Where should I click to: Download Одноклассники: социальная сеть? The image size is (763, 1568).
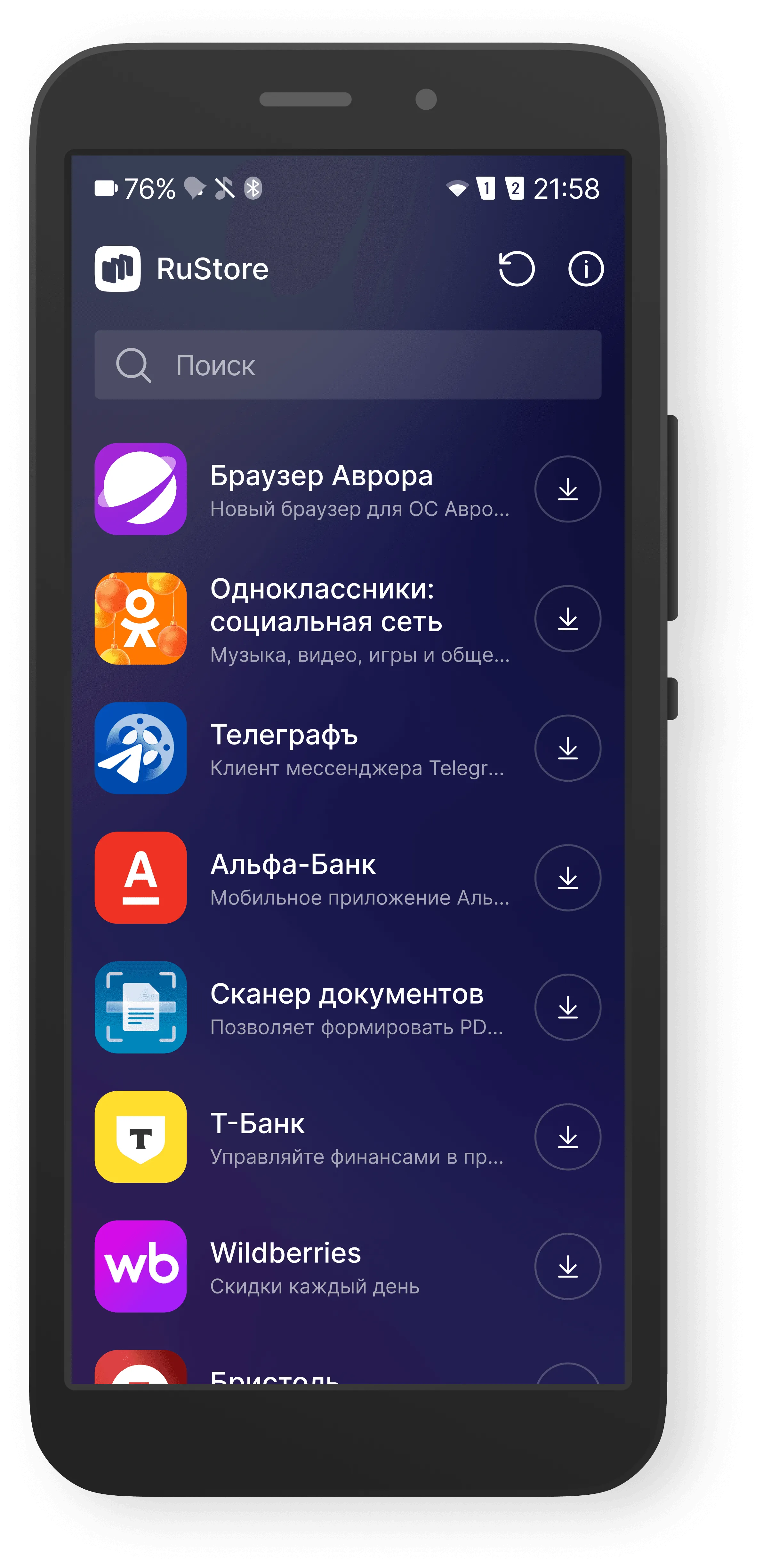[567, 618]
